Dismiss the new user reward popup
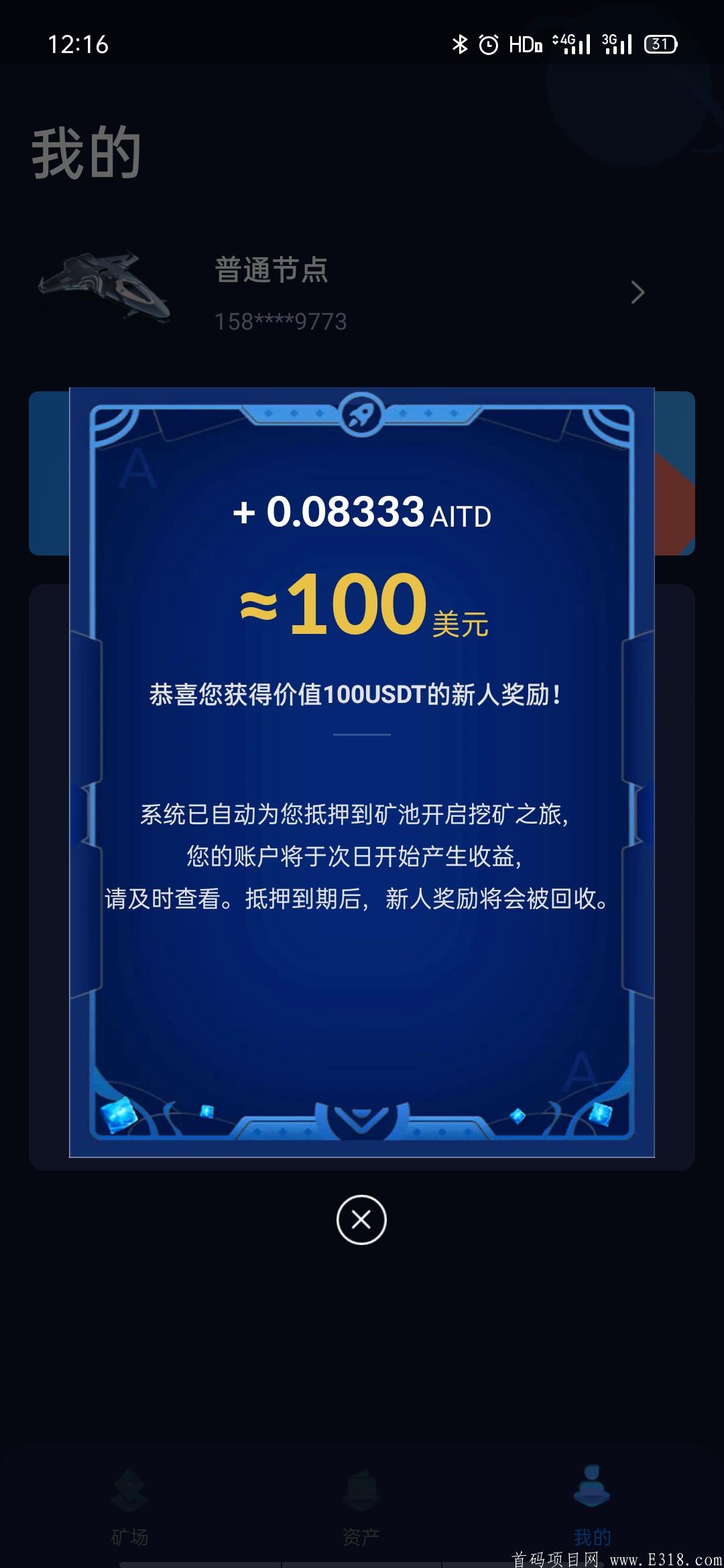The width and height of the screenshot is (724, 1568). pyautogui.click(x=361, y=1220)
